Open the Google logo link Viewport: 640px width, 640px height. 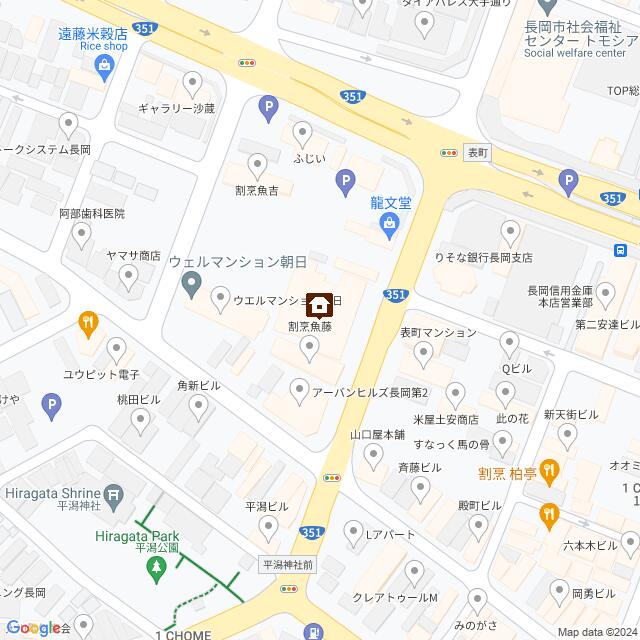coord(32,629)
